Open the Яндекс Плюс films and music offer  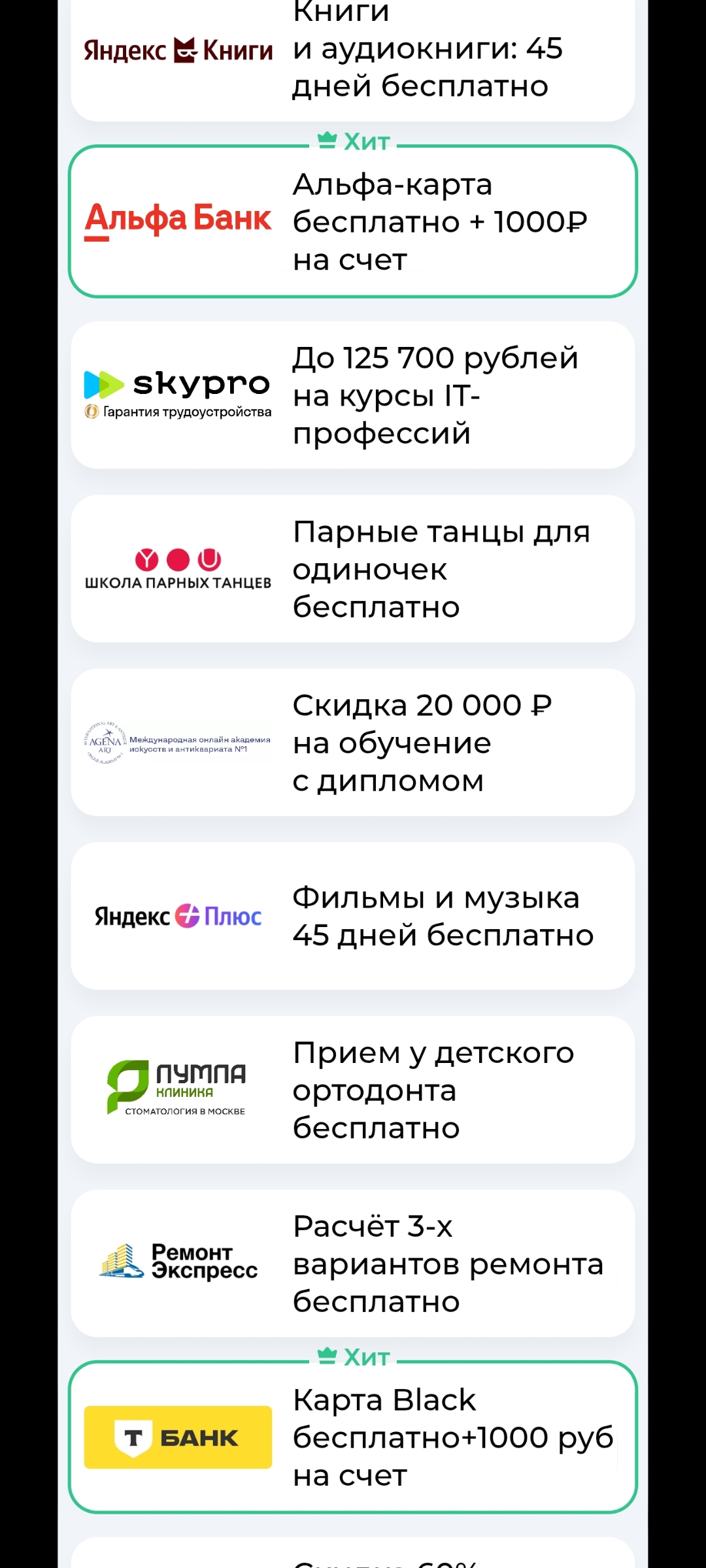pos(353,916)
